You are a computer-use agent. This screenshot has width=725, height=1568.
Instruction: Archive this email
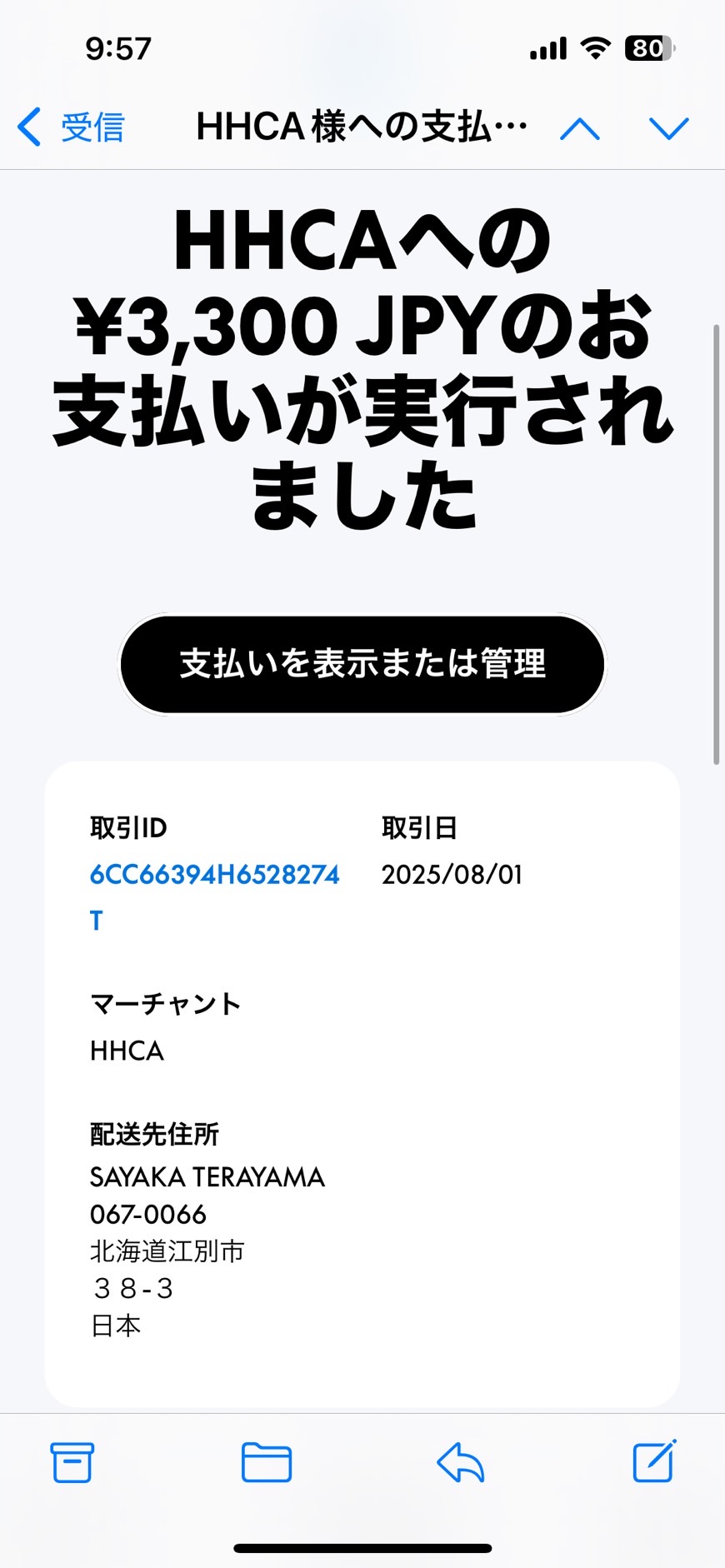[72, 1462]
